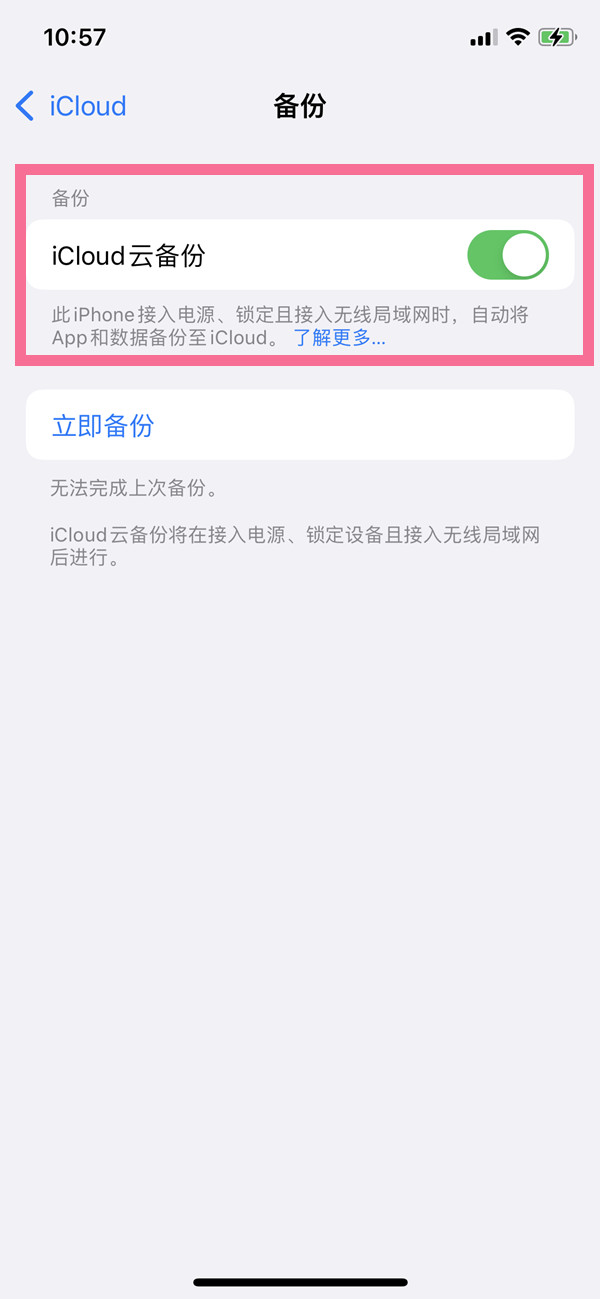Open the 了解更多 link

(339, 338)
